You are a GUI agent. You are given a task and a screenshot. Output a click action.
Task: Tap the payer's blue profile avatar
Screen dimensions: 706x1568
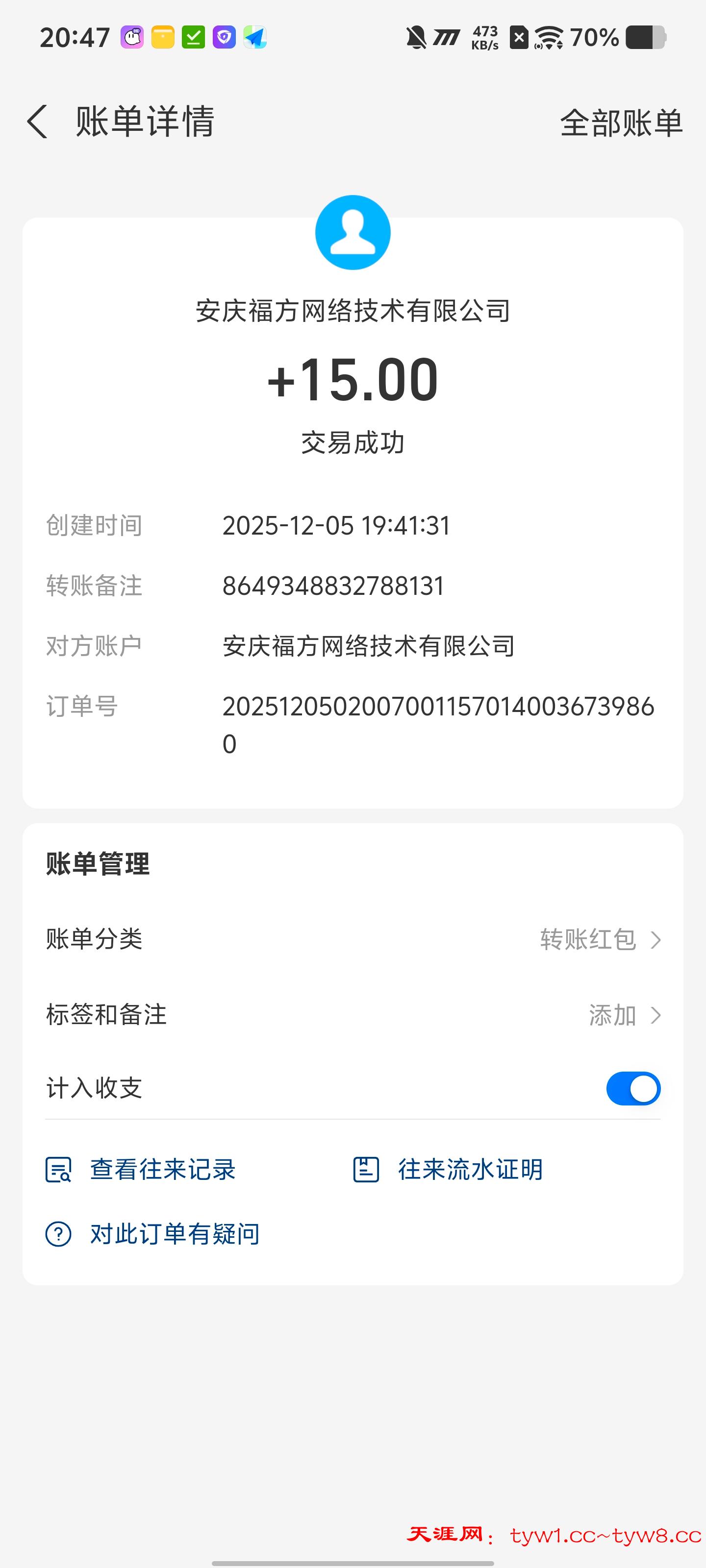(353, 233)
